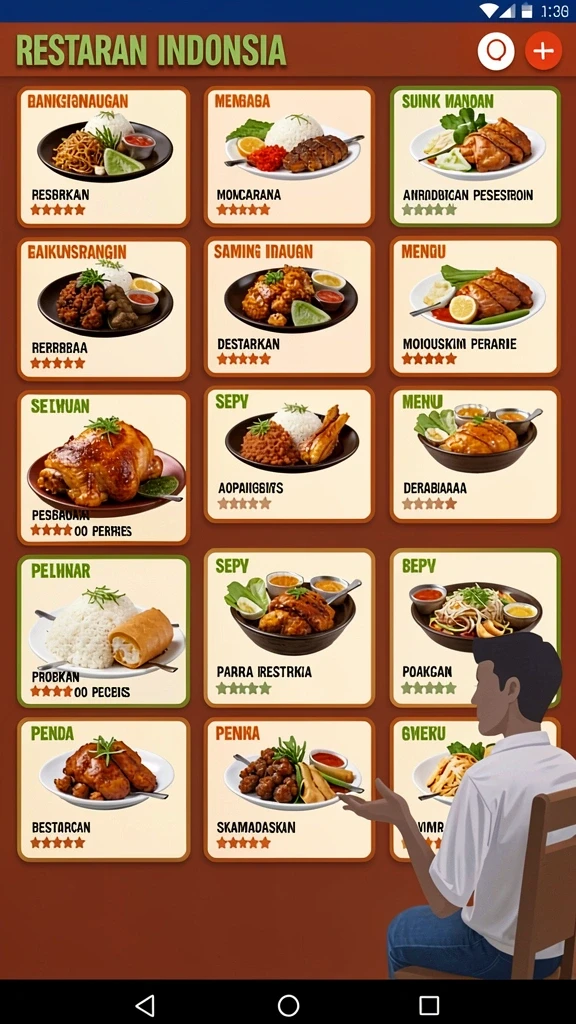Go to the home screen
This screenshot has width=576, height=1024.
coord(288,1005)
